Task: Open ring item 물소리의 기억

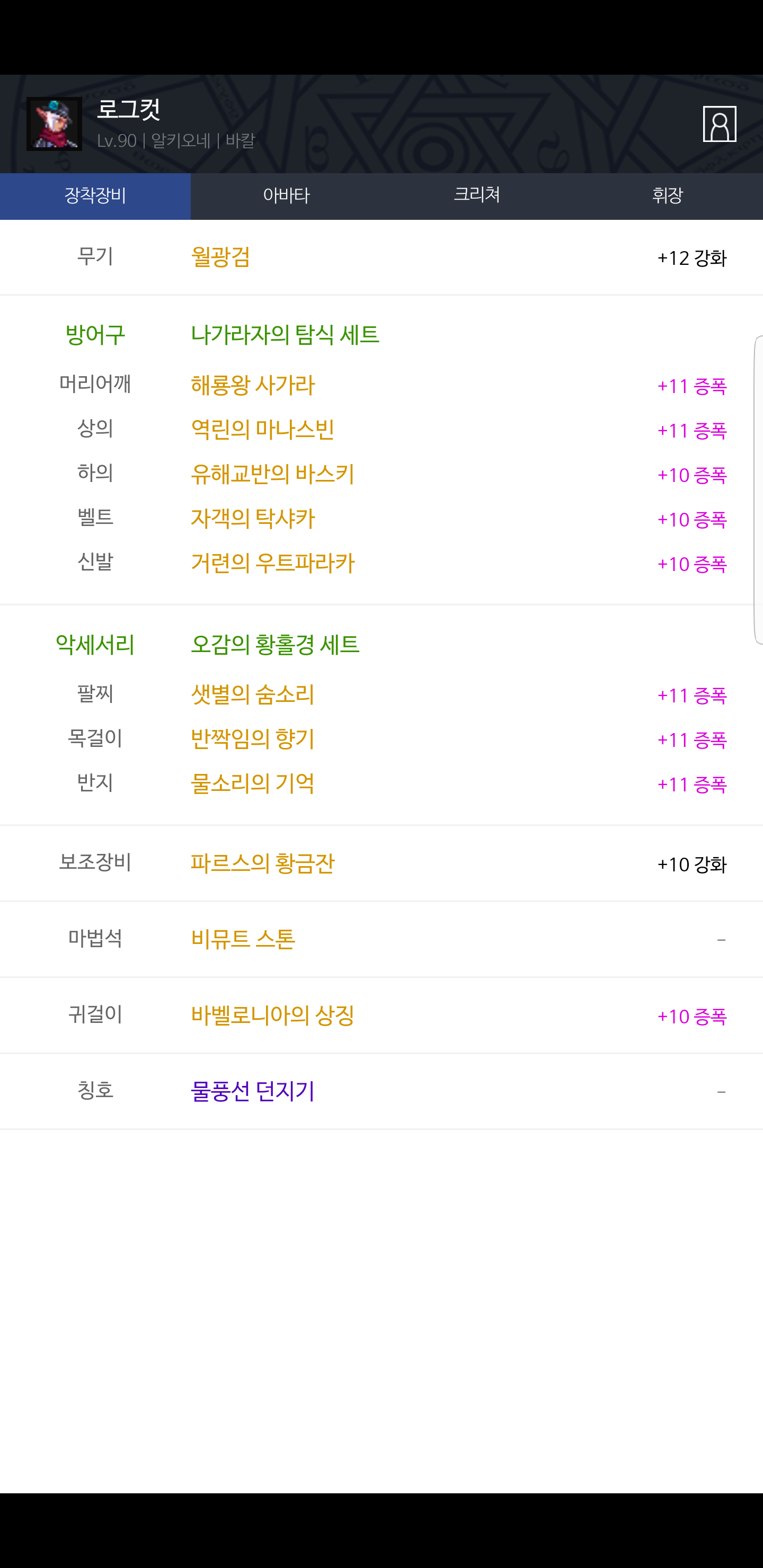Action: tap(253, 783)
